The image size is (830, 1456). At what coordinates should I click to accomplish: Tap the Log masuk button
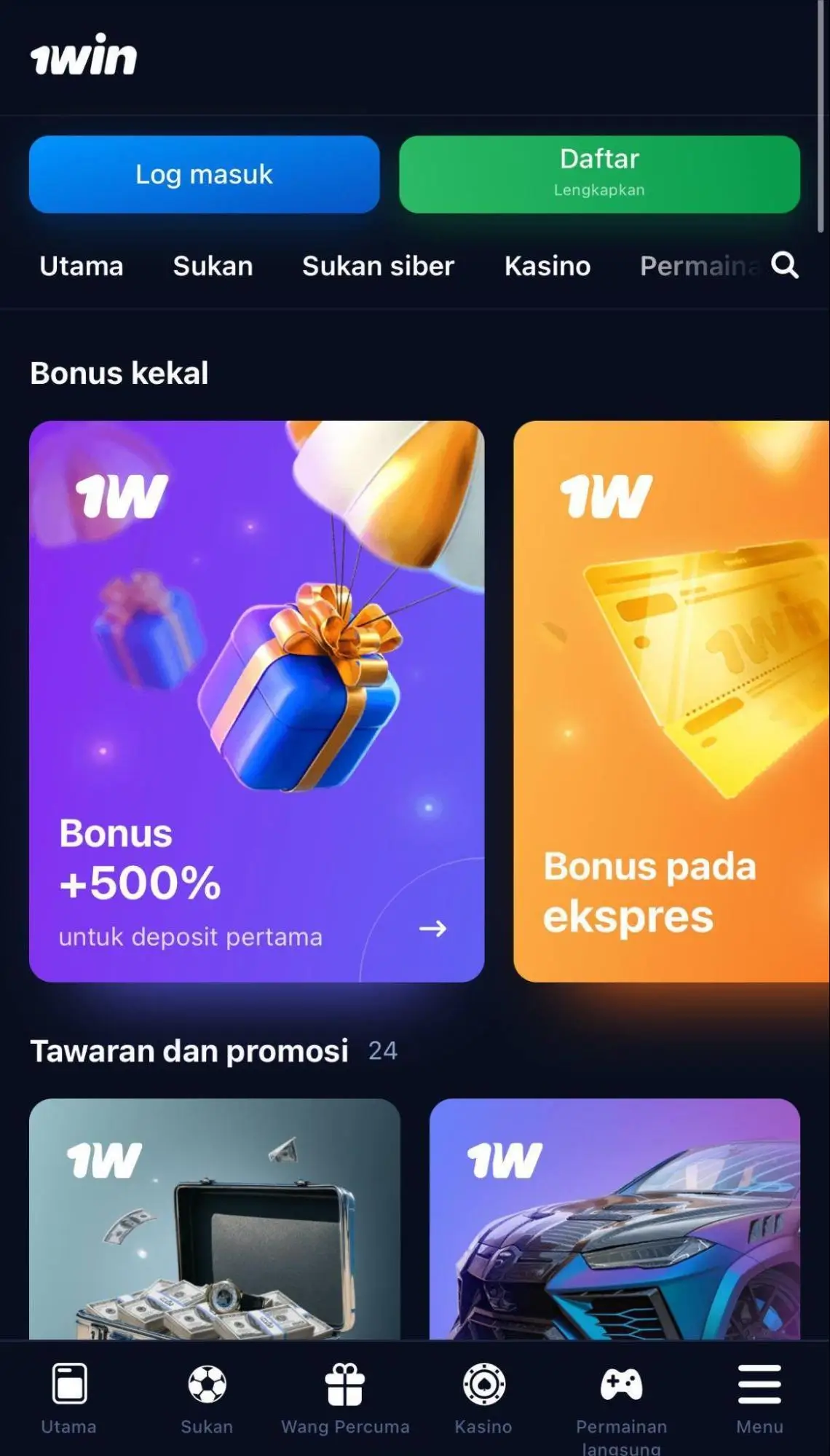[204, 174]
